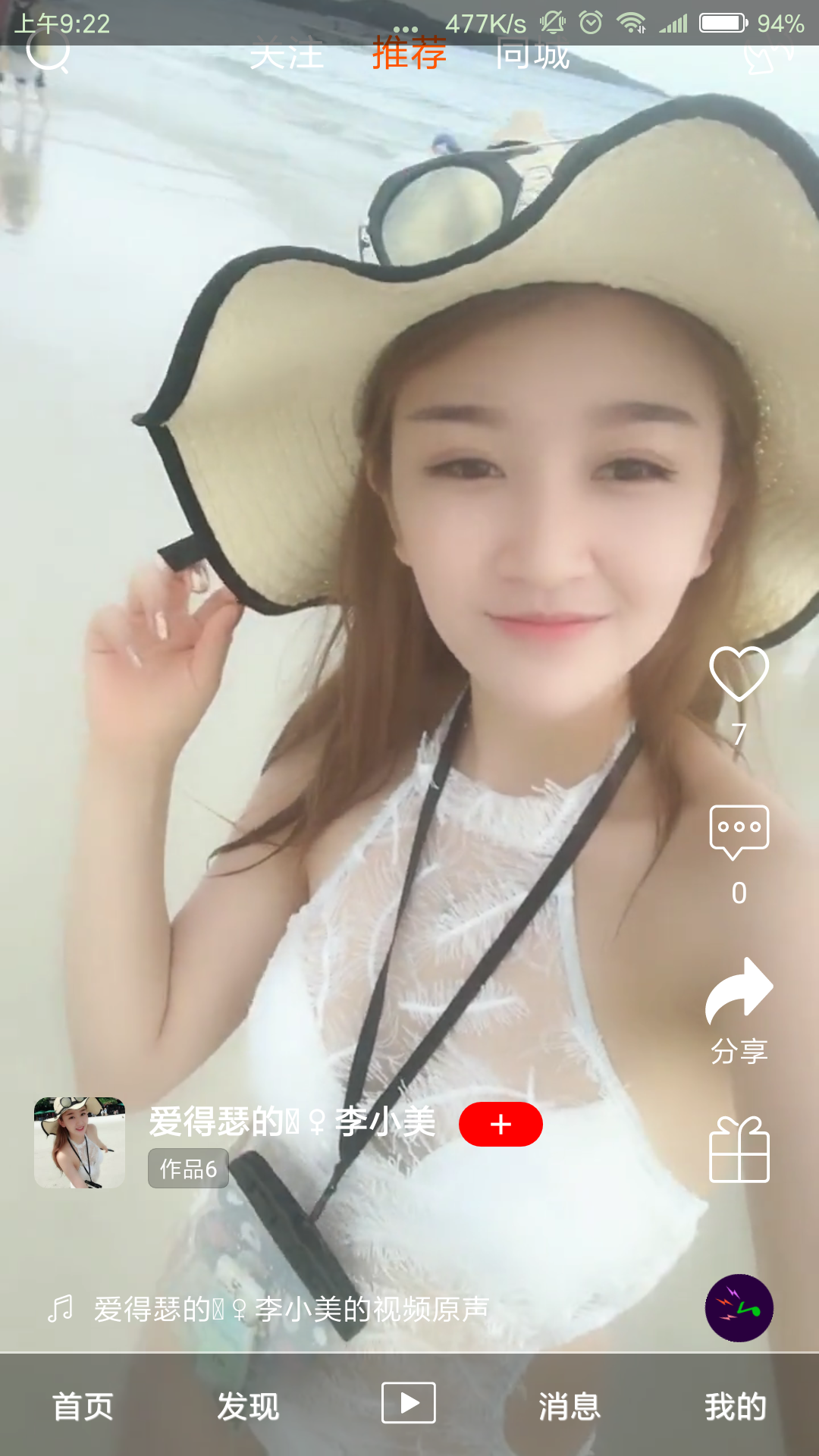
Task: Switch to the 同城 tab
Action: 532,55
